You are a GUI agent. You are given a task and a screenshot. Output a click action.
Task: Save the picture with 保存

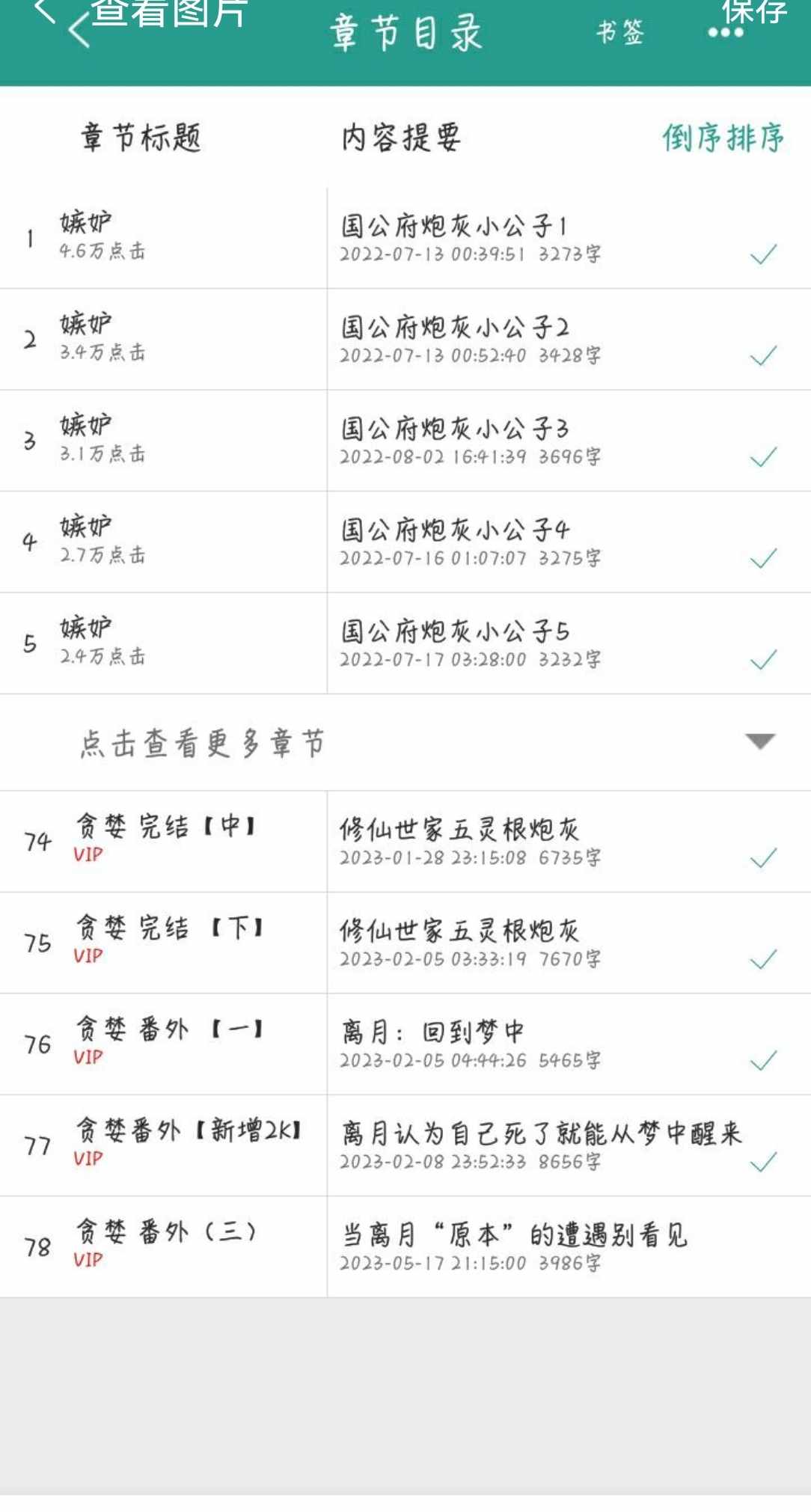click(754, 11)
